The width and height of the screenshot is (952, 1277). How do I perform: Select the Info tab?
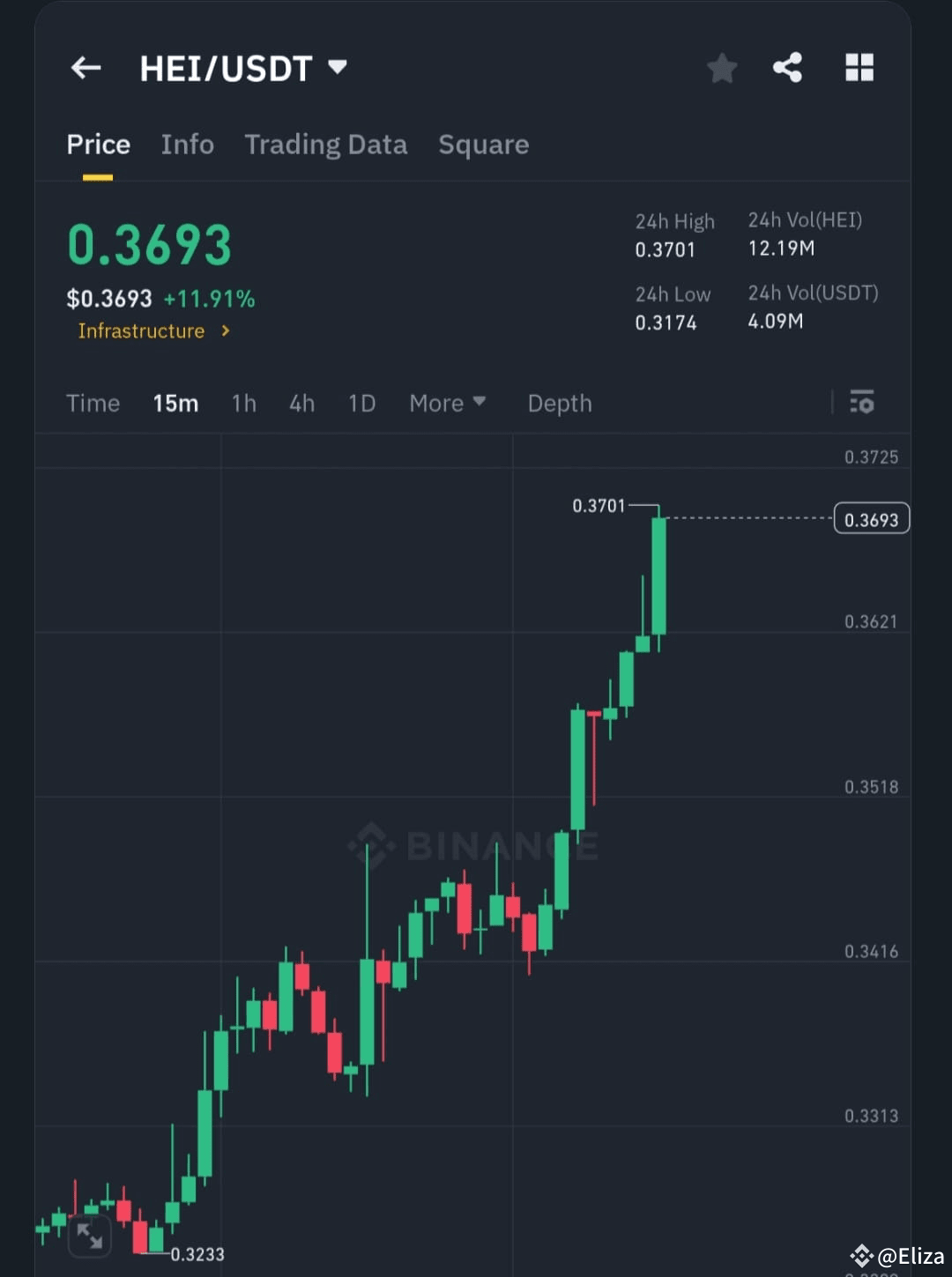[x=187, y=144]
